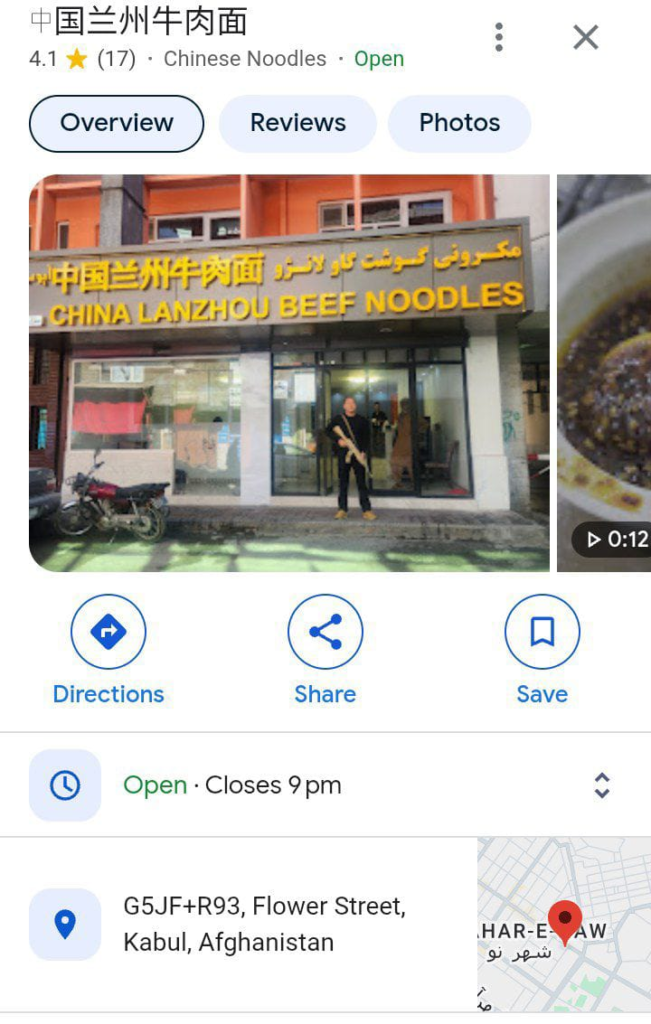Screen dimensions: 651x1024
Task: Switch to the Reviews tab
Action: [298, 123]
